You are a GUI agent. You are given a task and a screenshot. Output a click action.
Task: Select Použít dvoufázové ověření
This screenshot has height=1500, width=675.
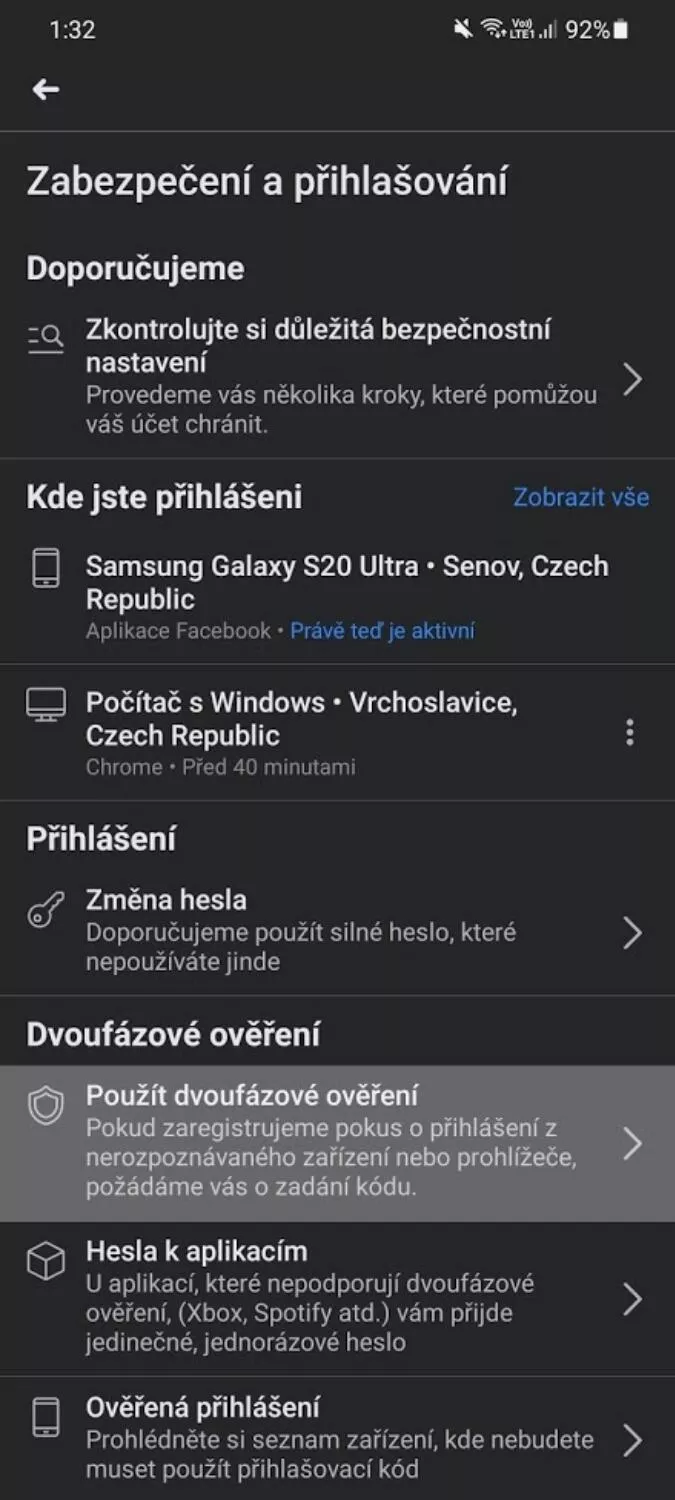tap(337, 1143)
